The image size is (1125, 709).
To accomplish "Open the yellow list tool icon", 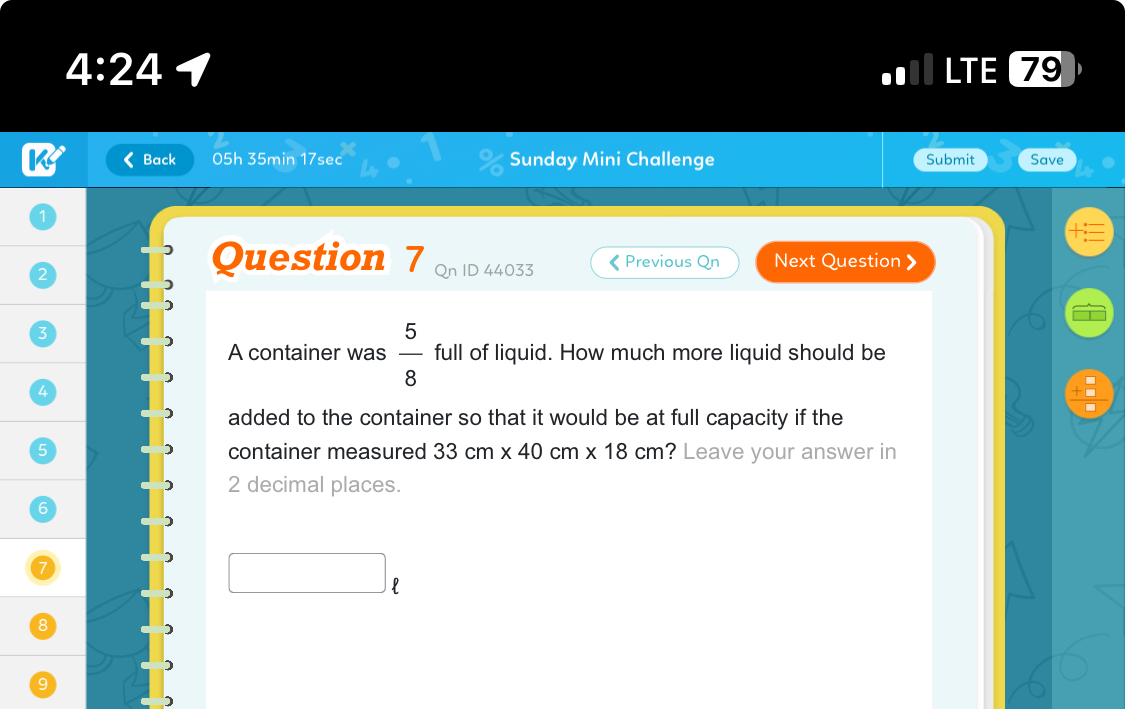I will 1089,233.
